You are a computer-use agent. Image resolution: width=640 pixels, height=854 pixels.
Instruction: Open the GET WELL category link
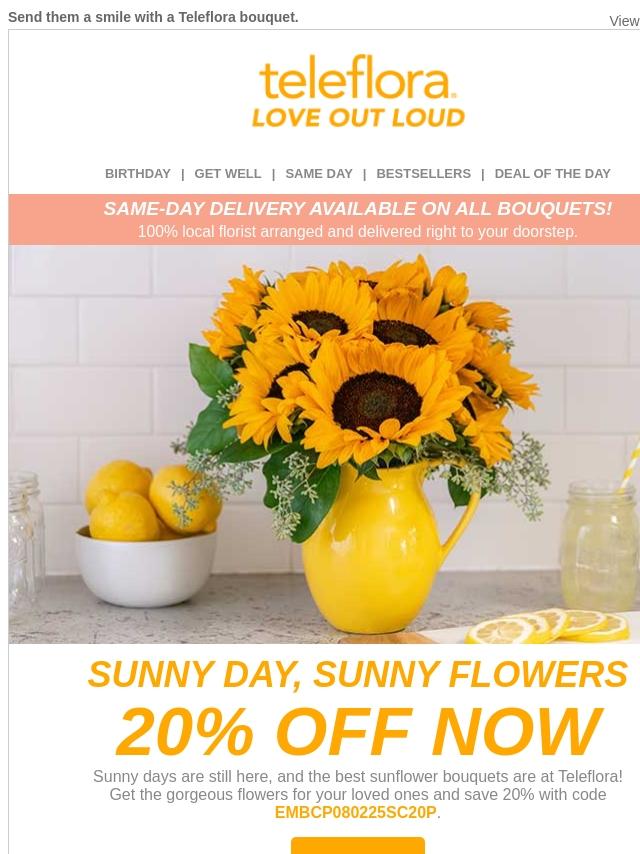click(227, 173)
